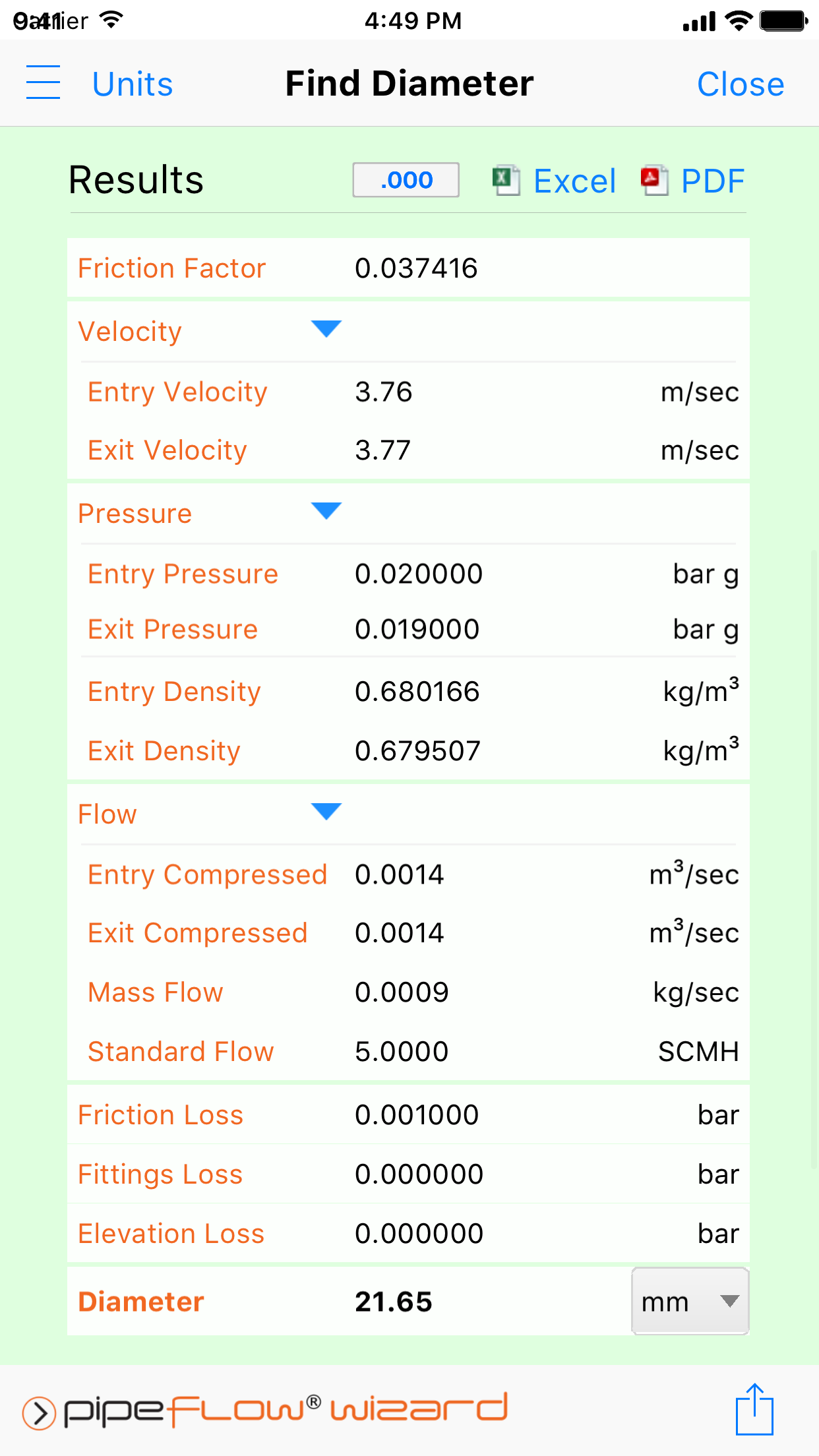Collapse the Flow section

326,810
